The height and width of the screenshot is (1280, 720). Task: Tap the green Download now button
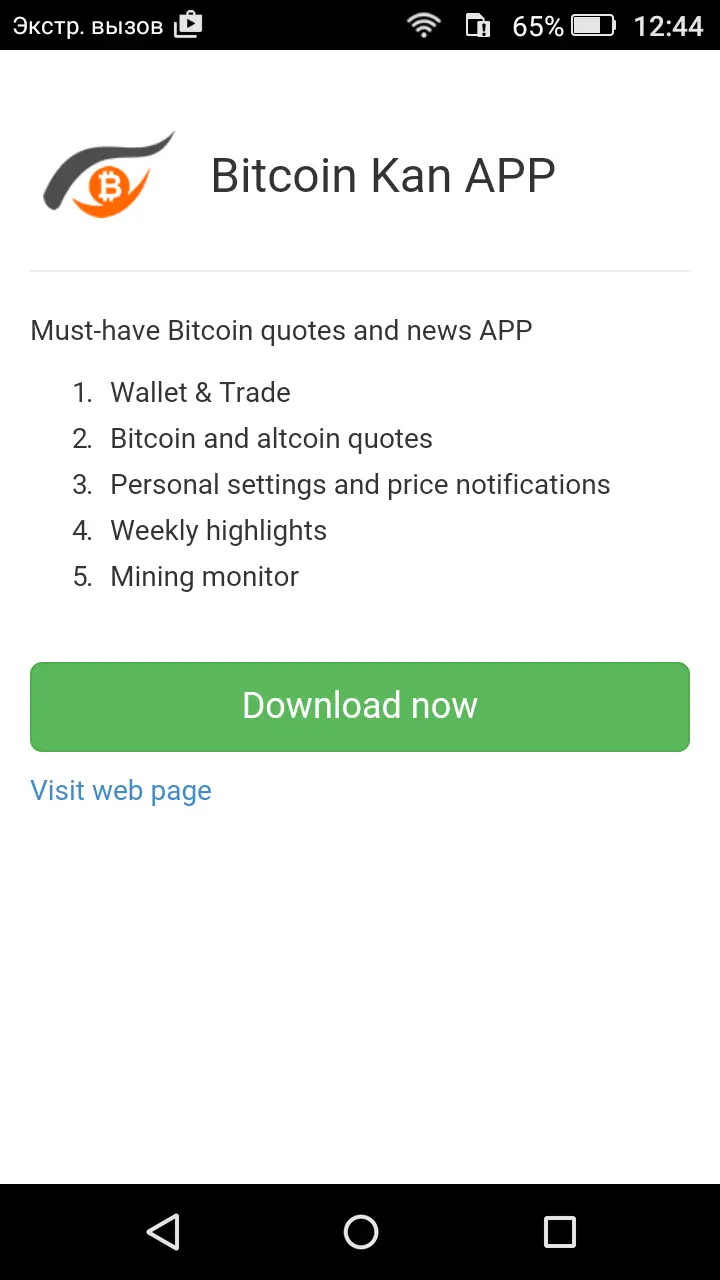point(360,706)
